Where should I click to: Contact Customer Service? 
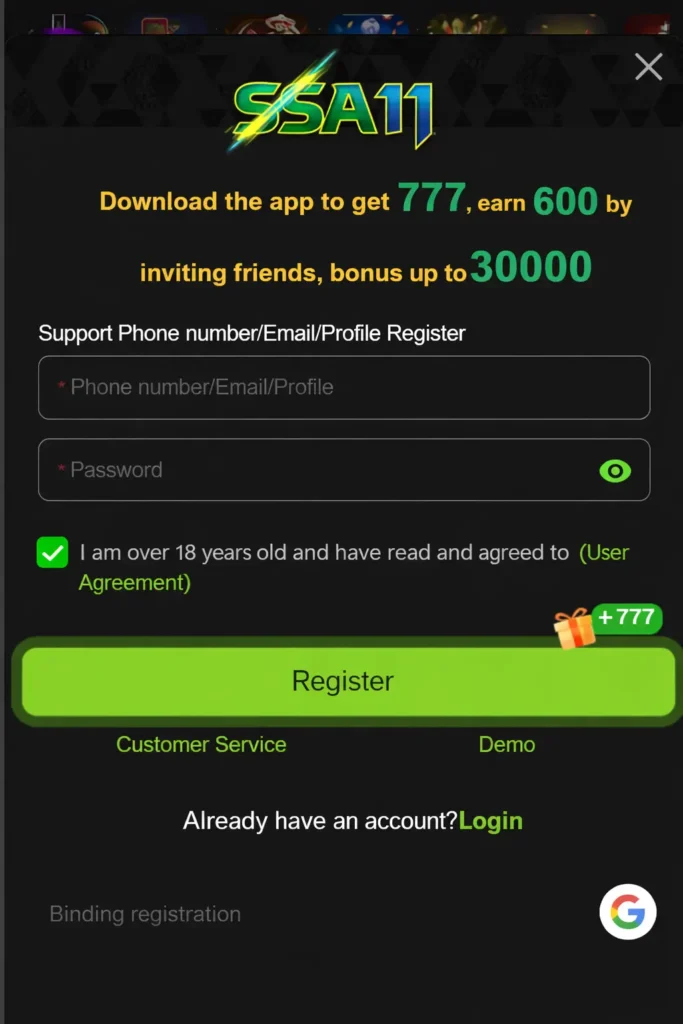tap(201, 745)
